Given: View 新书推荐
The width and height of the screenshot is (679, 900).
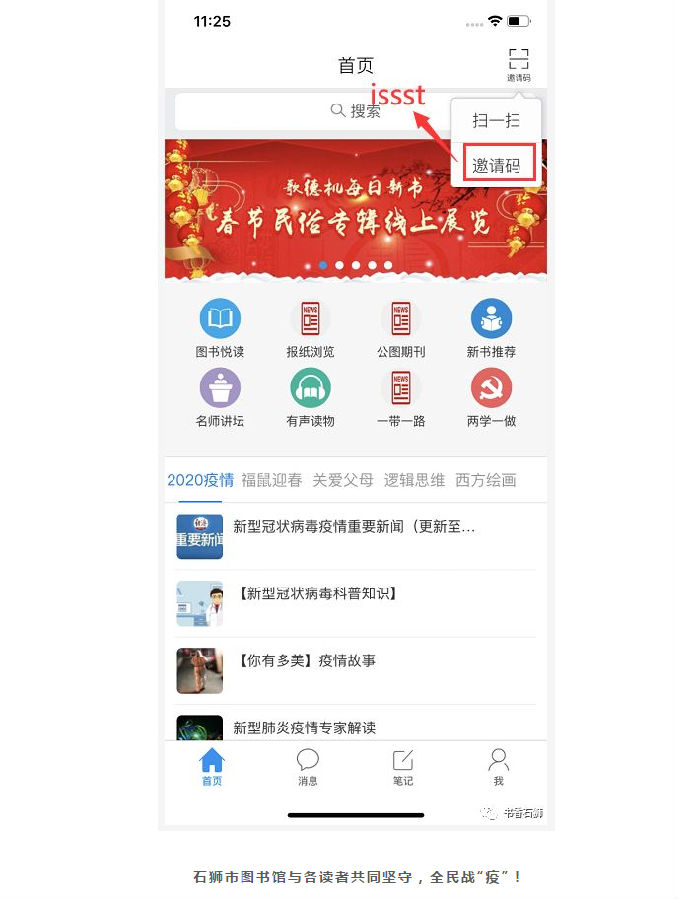Looking at the screenshot, I should pos(491,329).
